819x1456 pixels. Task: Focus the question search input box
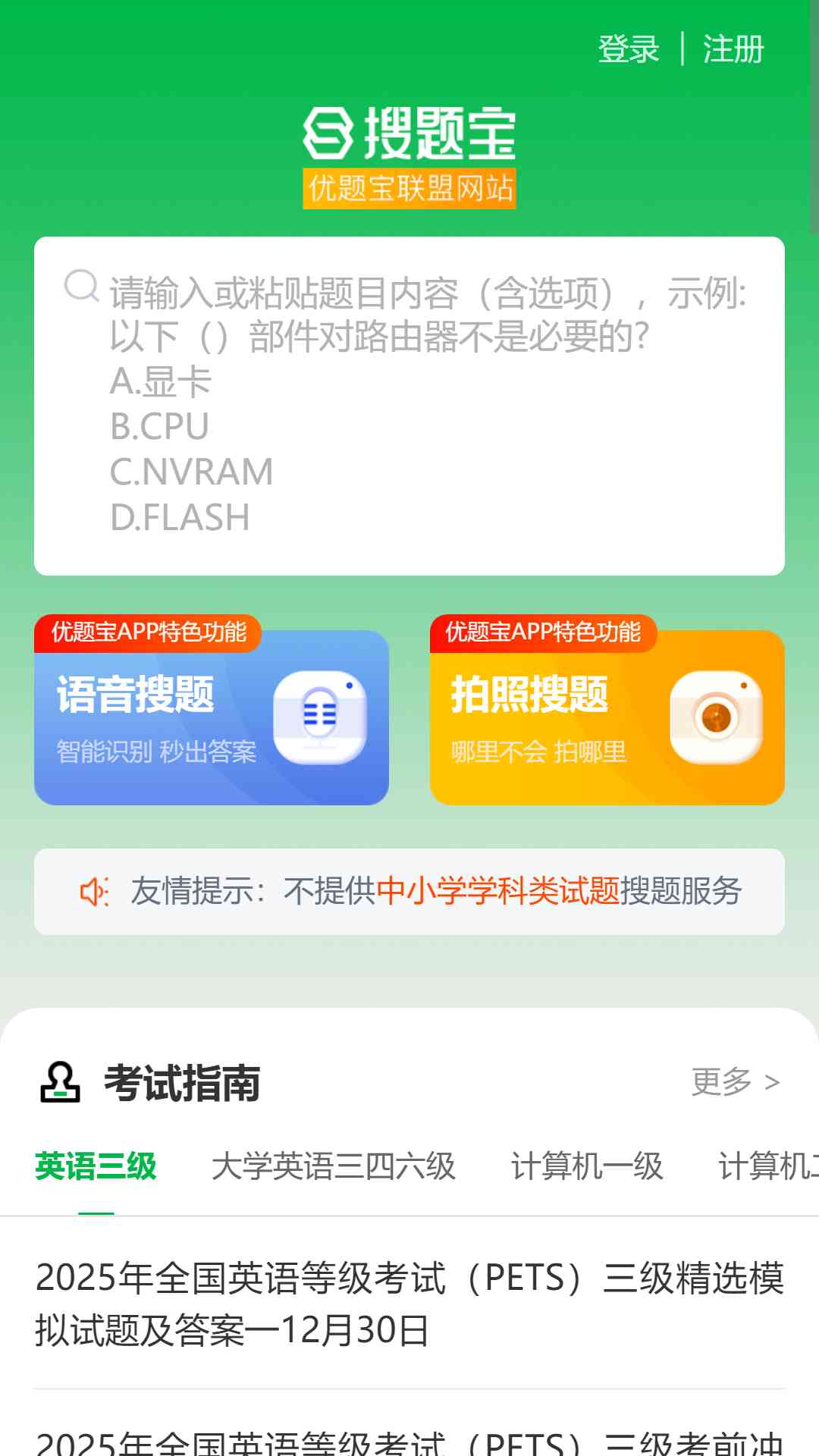409,406
